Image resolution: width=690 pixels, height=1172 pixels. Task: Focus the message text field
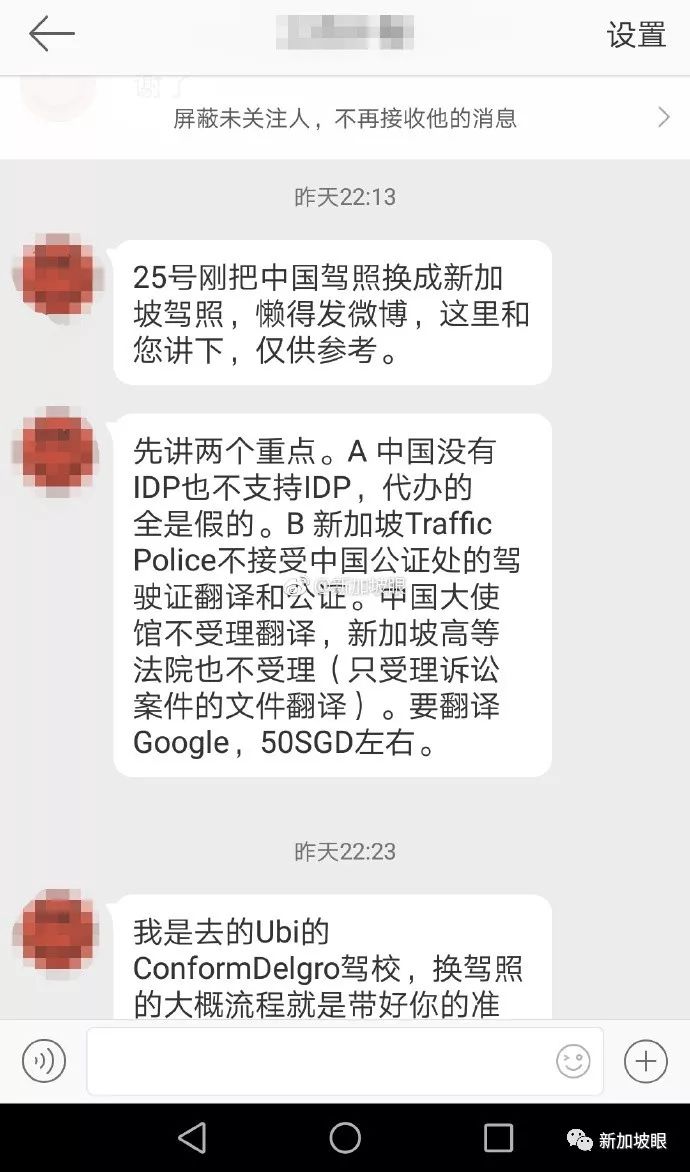320,1061
